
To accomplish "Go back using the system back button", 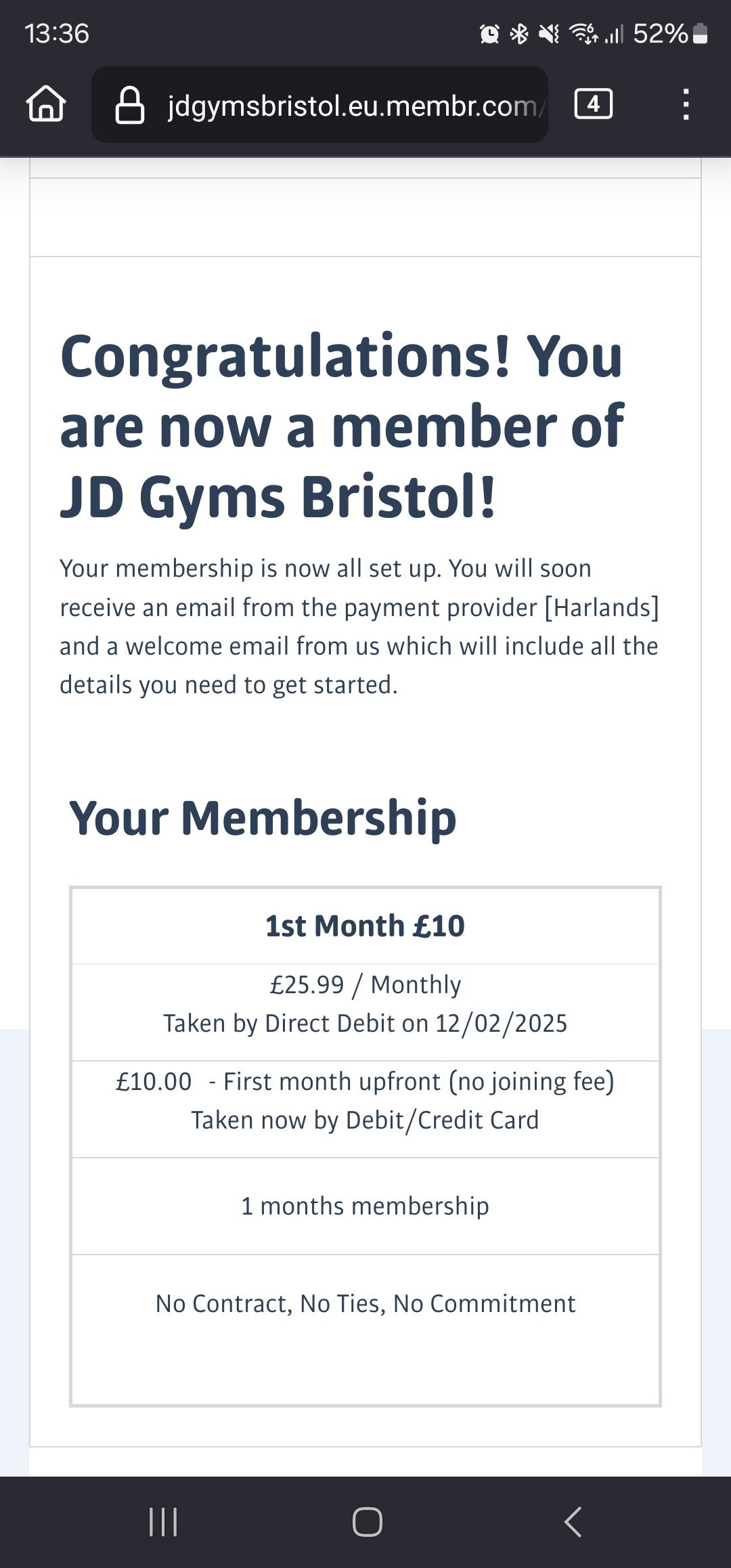I will tap(573, 1522).
